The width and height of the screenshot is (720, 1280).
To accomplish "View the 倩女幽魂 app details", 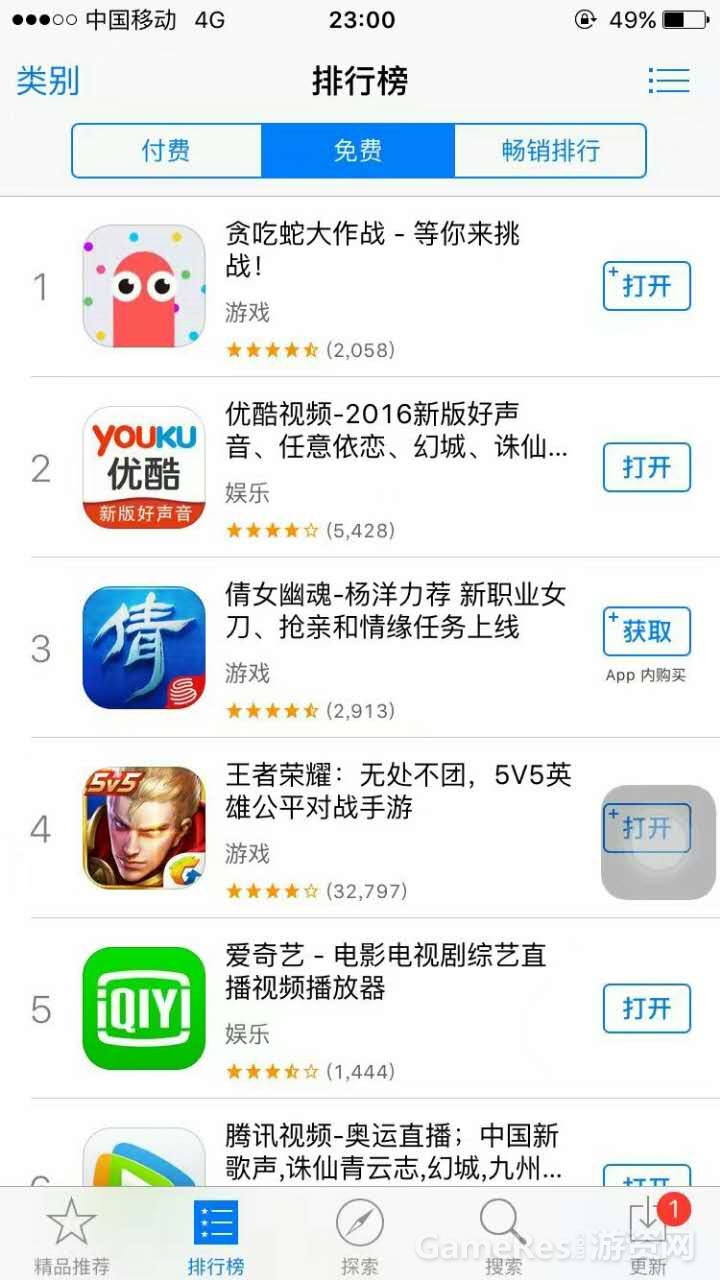I will tap(395, 612).
